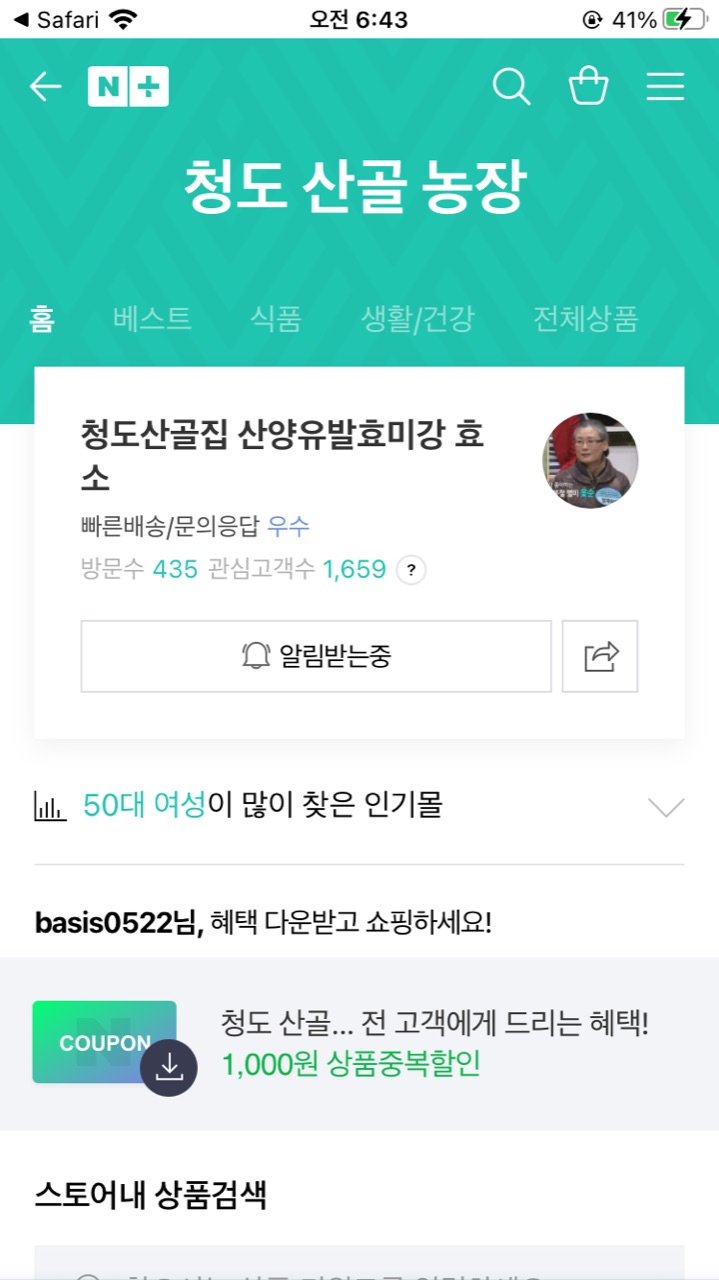Go back with the arrow icon
This screenshot has height=1280, width=719.
pos(45,87)
